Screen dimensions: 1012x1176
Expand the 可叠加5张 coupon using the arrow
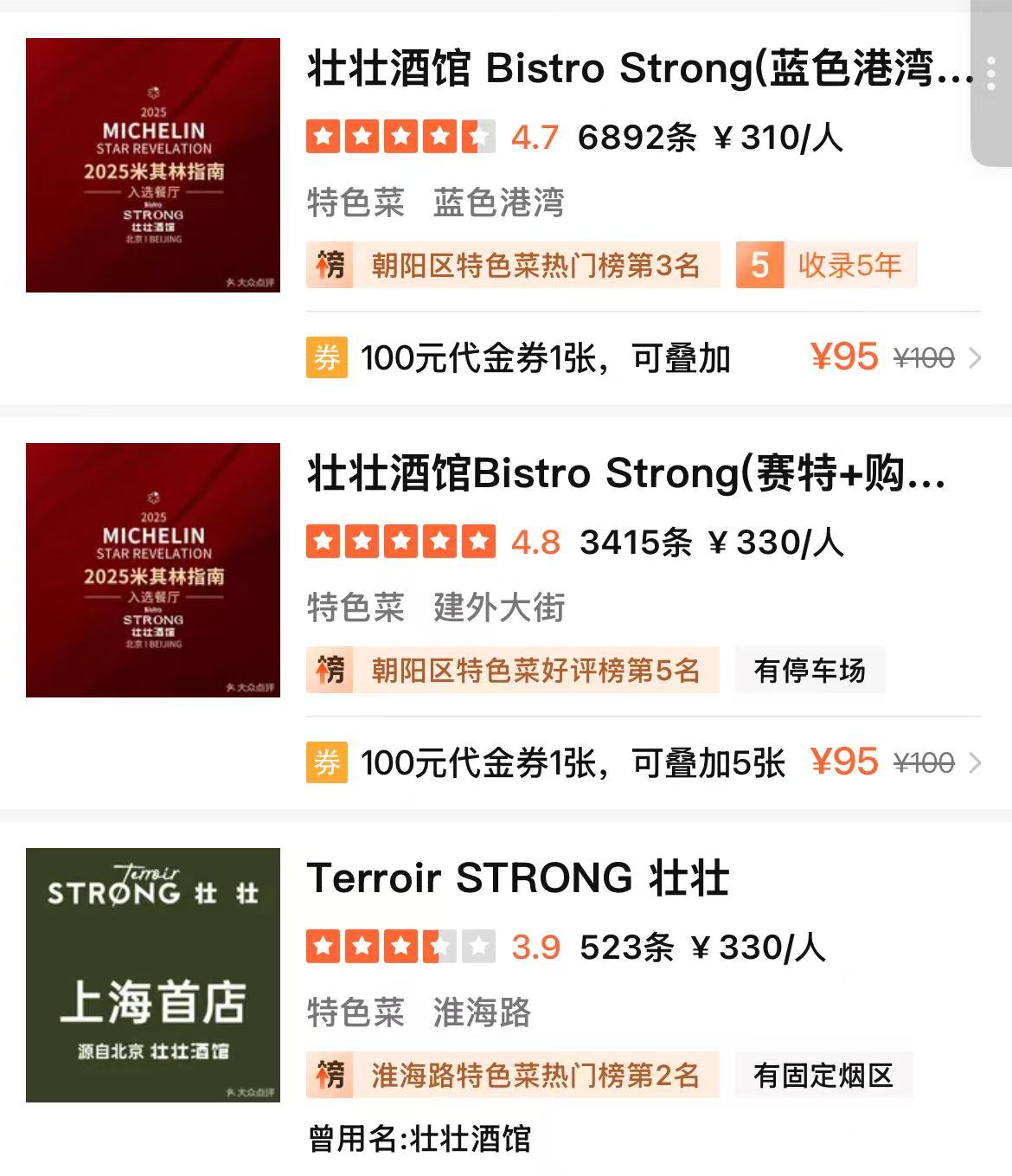[973, 762]
